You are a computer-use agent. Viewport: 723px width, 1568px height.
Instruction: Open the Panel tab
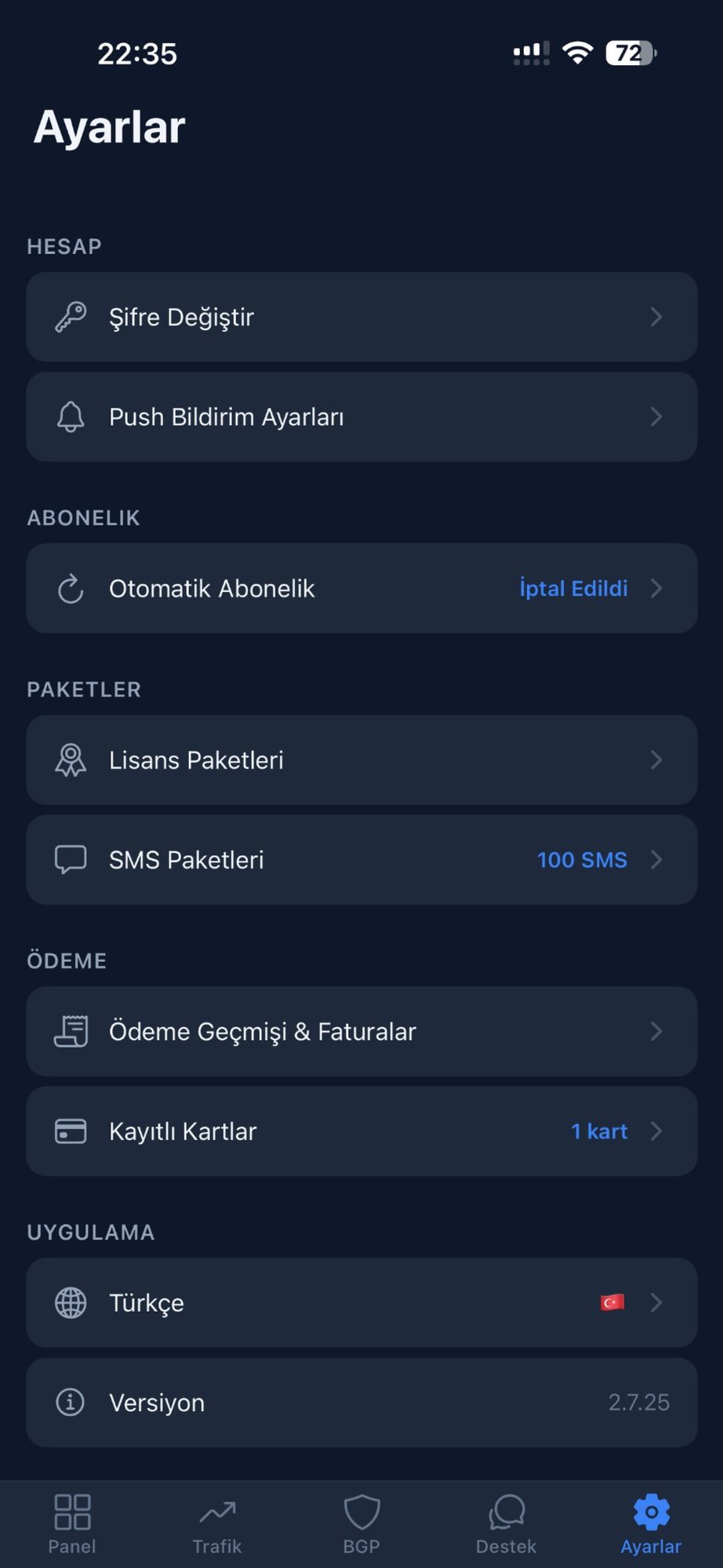click(x=72, y=1521)
